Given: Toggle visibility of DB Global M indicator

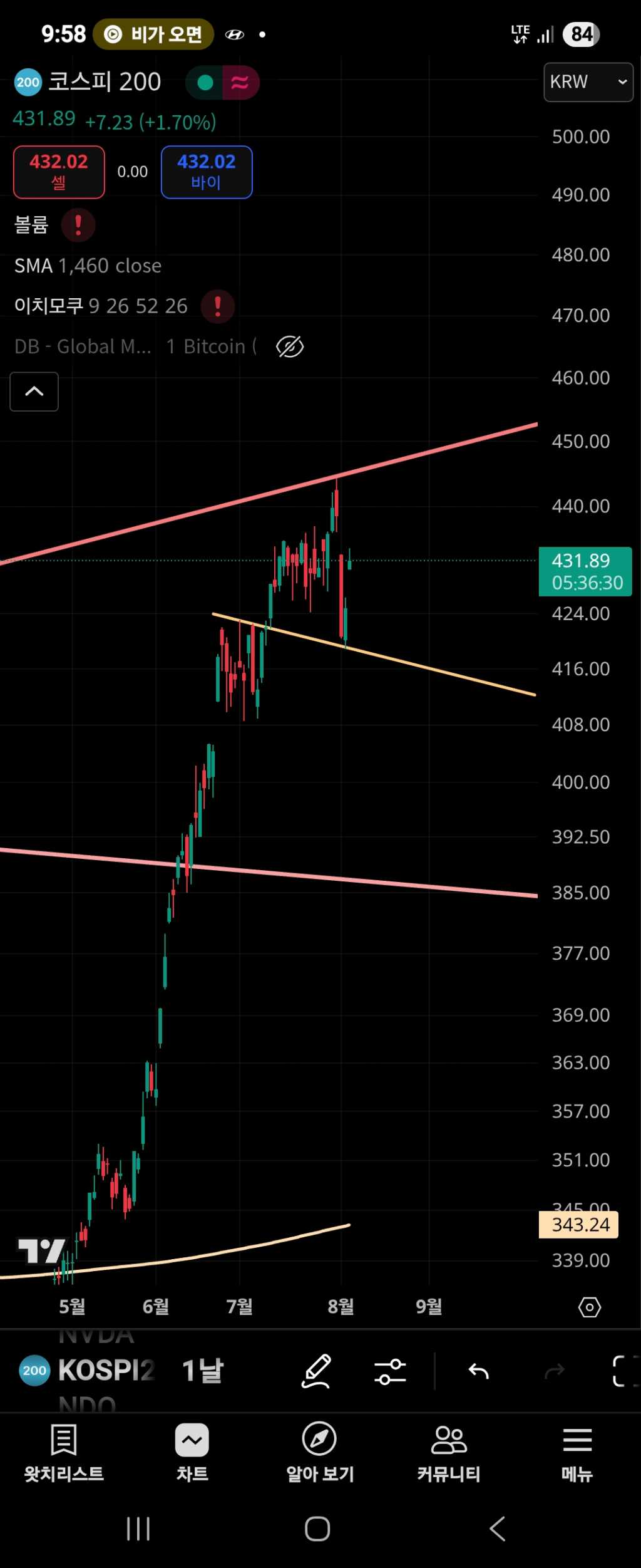Looking at the screenshot, I should pos(290,346).
